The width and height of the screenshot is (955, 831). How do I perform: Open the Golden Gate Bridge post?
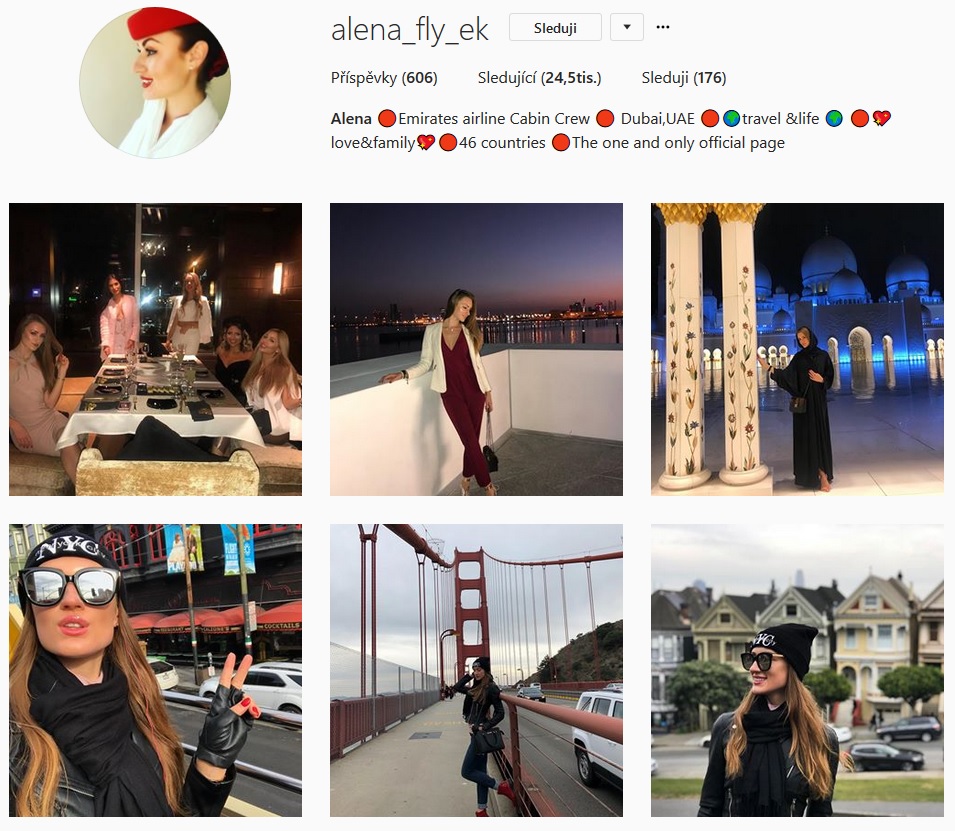pyautogui.click(x=476, y=670)
